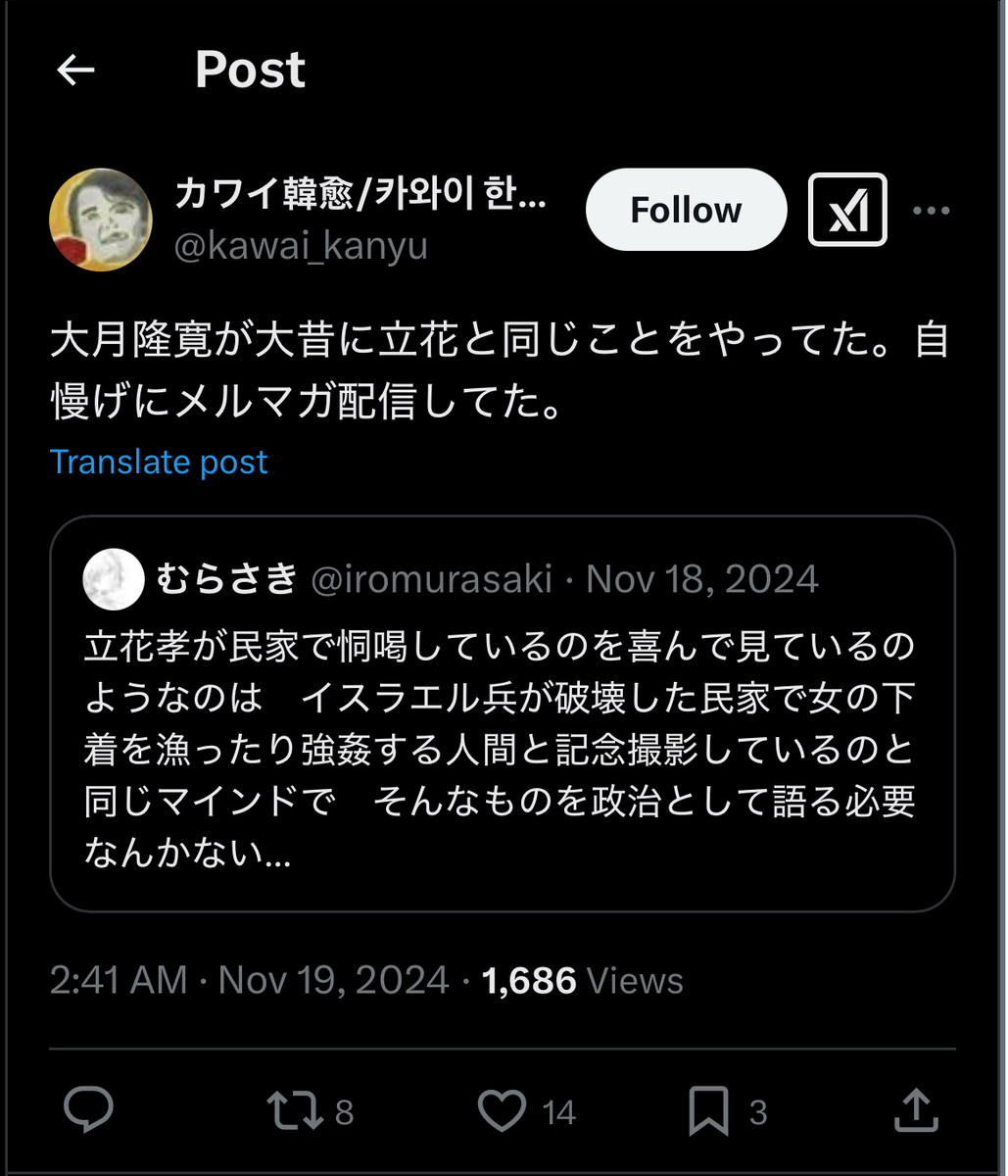Tap the Translate post link
The image size is (1008, 1176).
(x=159, y=462)
